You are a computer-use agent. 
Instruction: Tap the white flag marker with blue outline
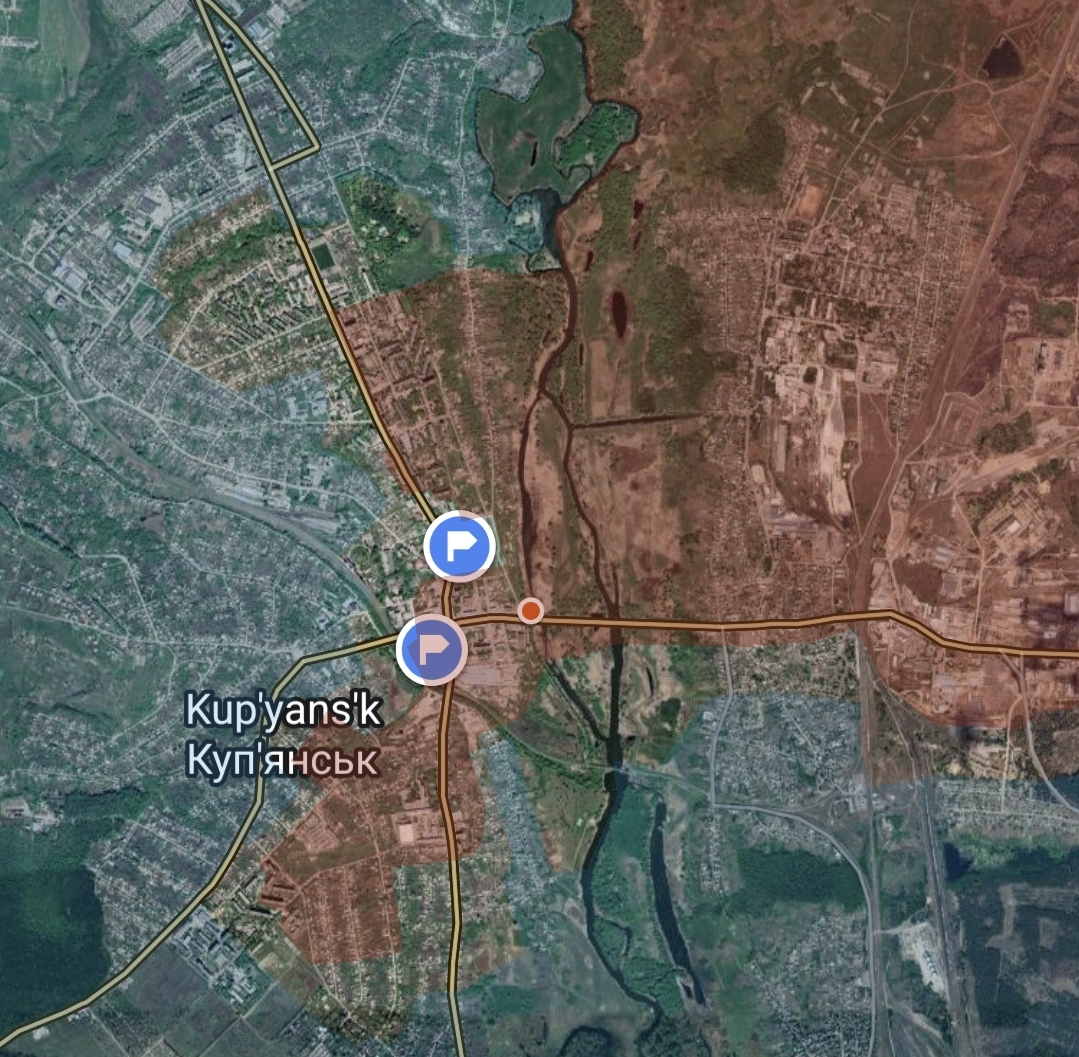point(459,547)
